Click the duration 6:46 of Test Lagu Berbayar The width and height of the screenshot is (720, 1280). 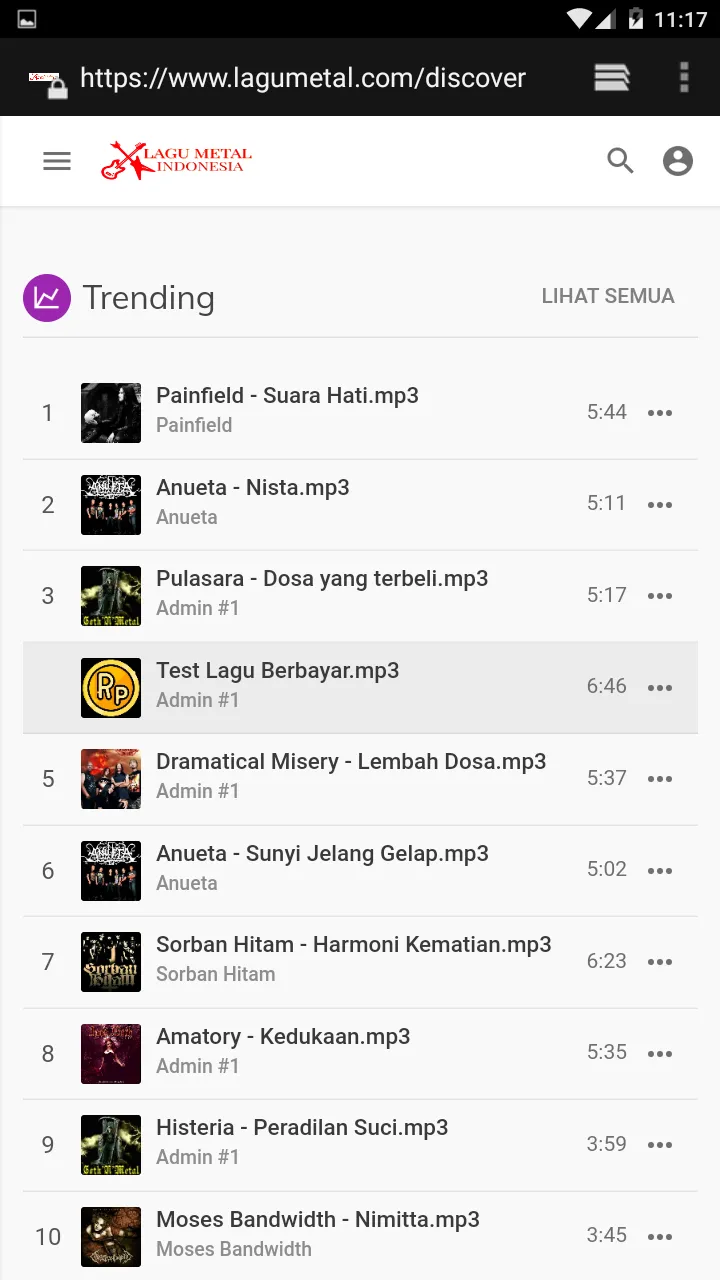coord(607,687)
